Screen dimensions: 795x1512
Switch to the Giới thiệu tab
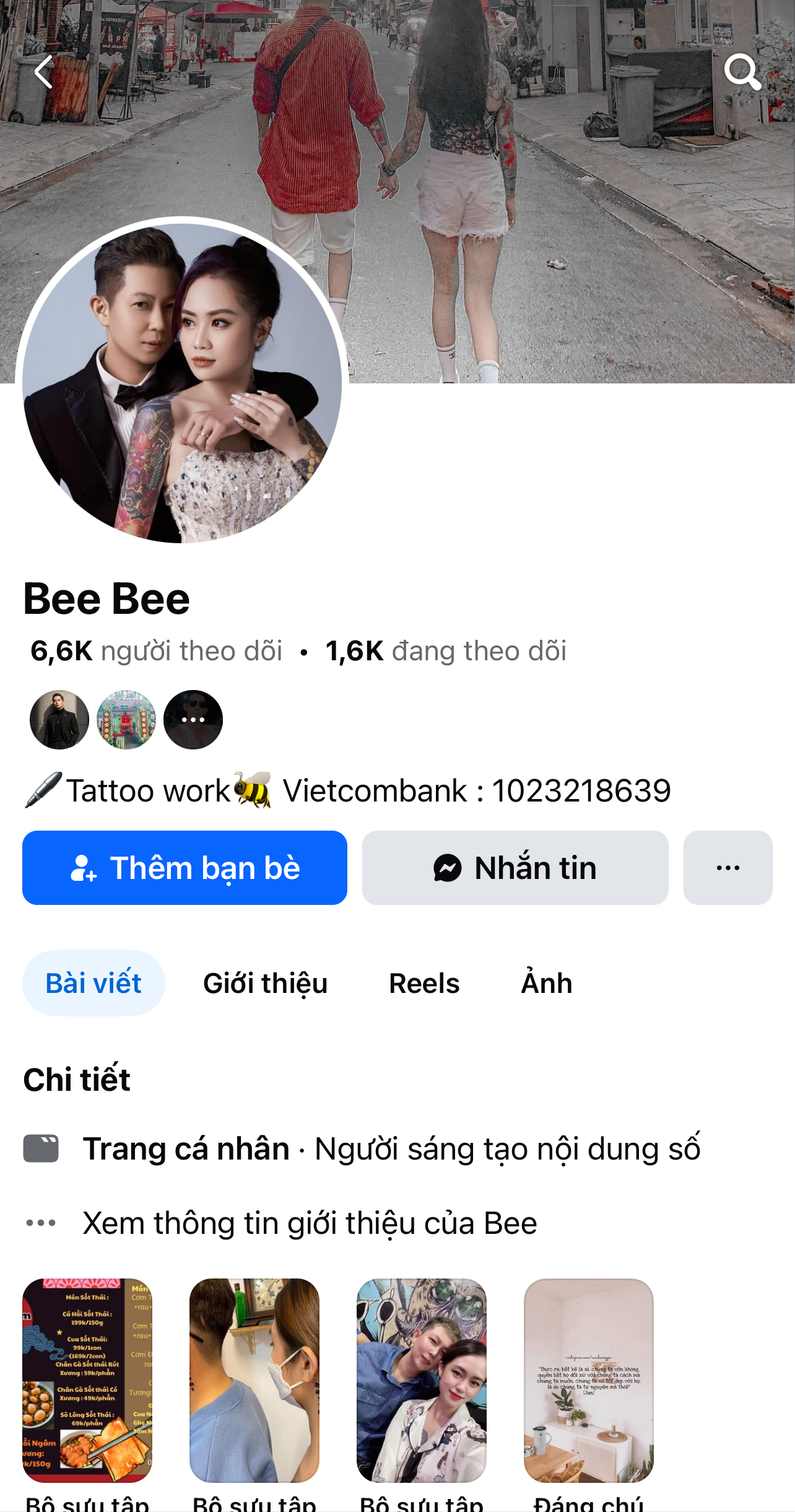[x=265, y=983]
